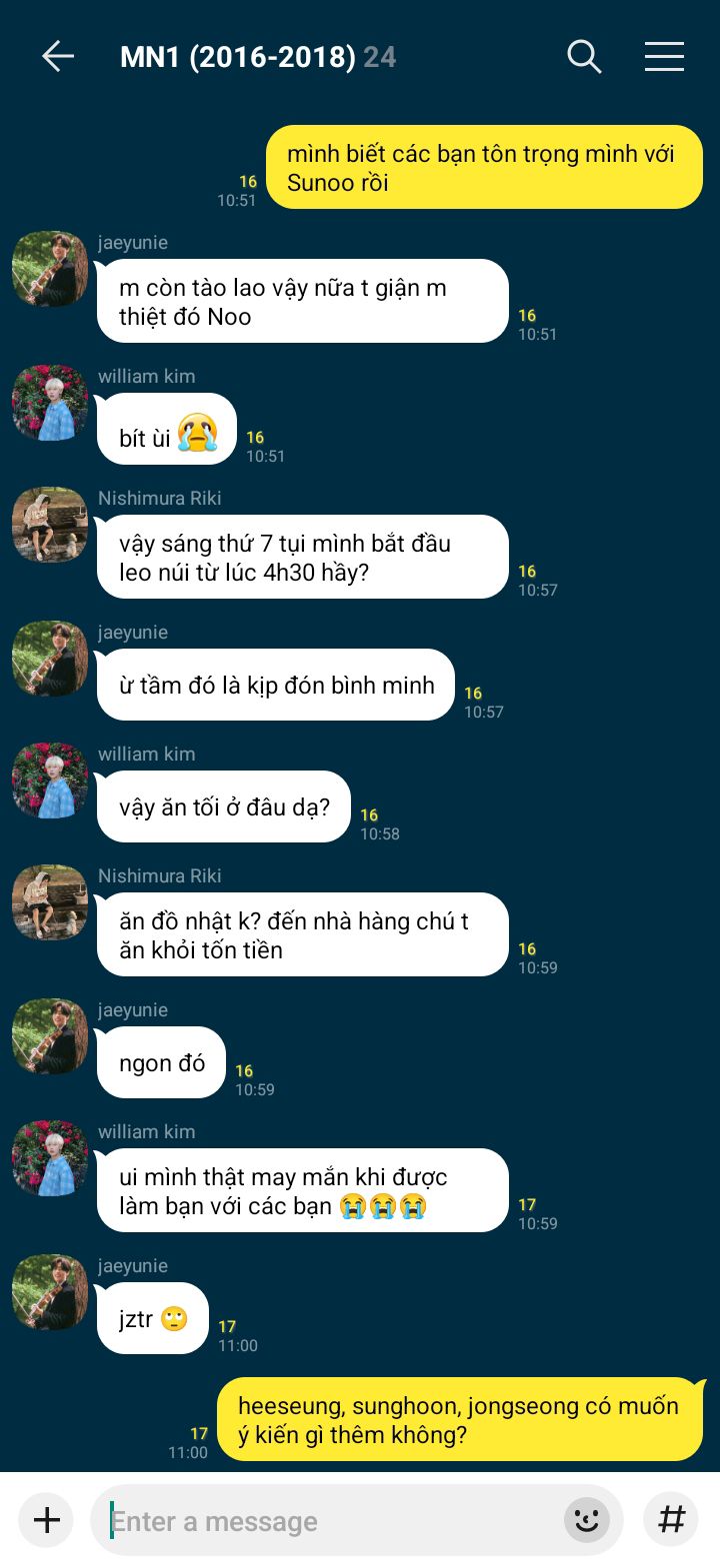
Task: Open Nishimura Riki's avatar by 'ăn đồ nhật' message
Action: [50, 902]
